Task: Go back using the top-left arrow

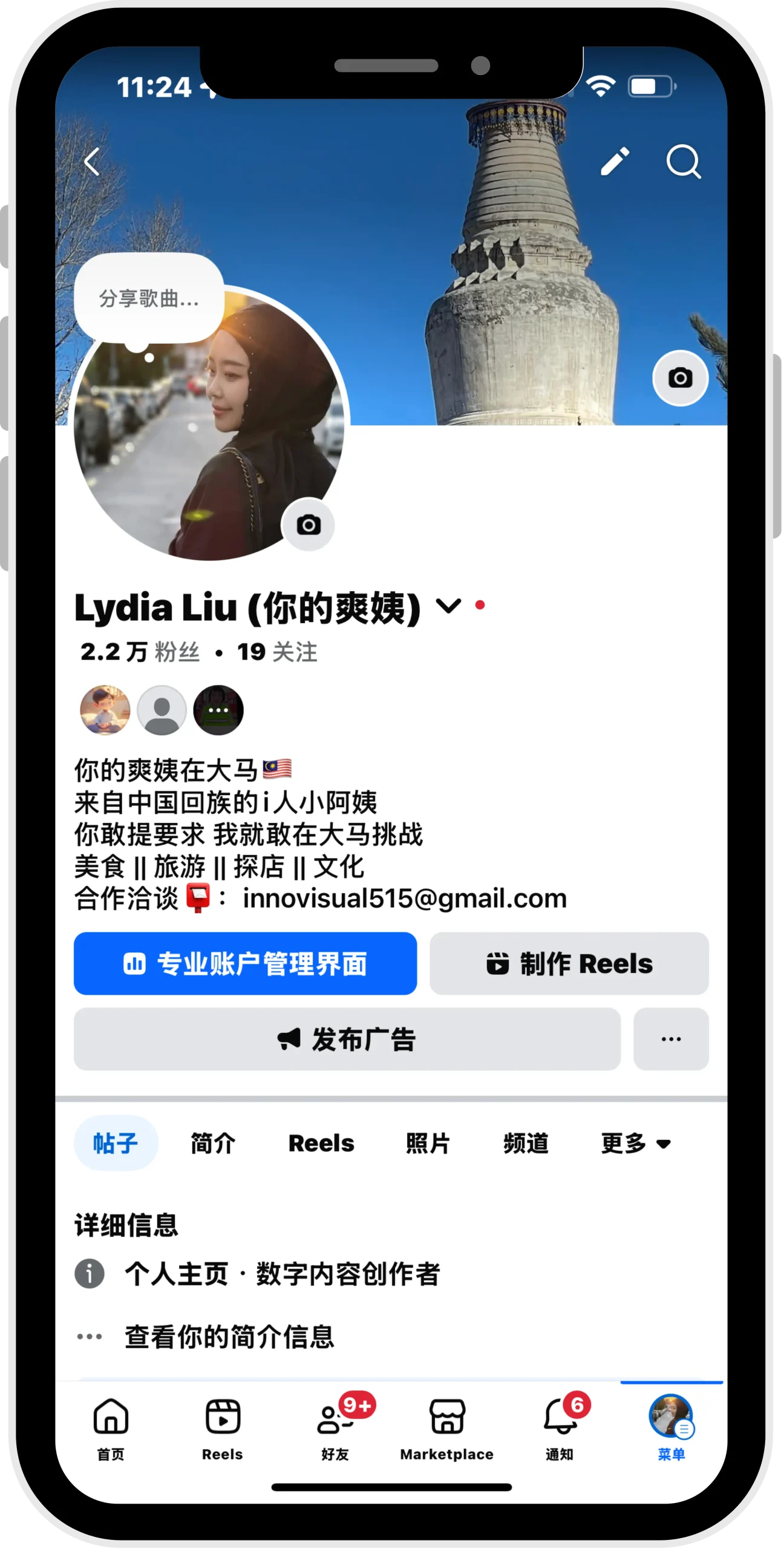Action: (92, 162)
